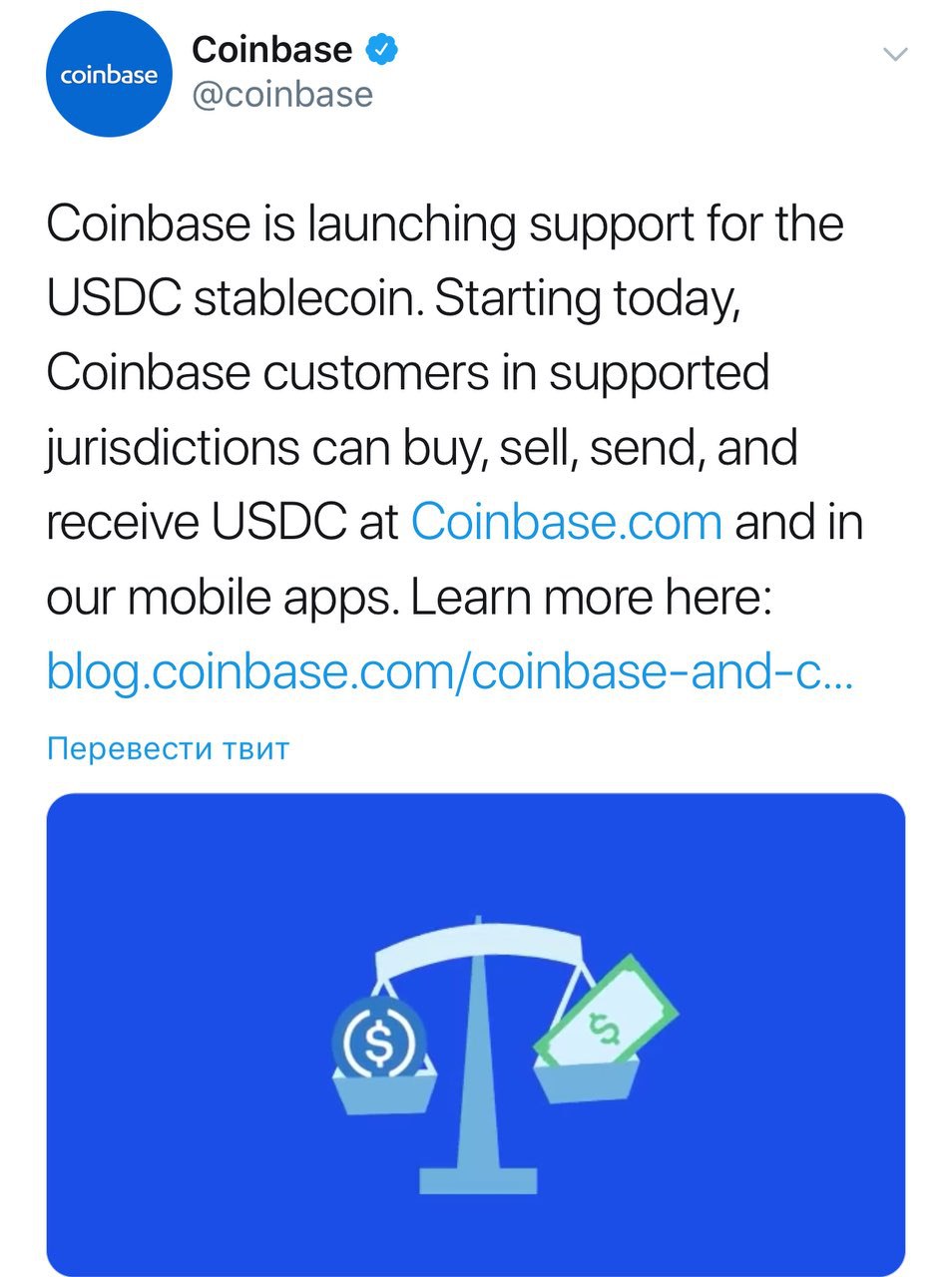Open the scale illustration link card
This screenshot has width=952, height=1277.
tap(476, 1033)
